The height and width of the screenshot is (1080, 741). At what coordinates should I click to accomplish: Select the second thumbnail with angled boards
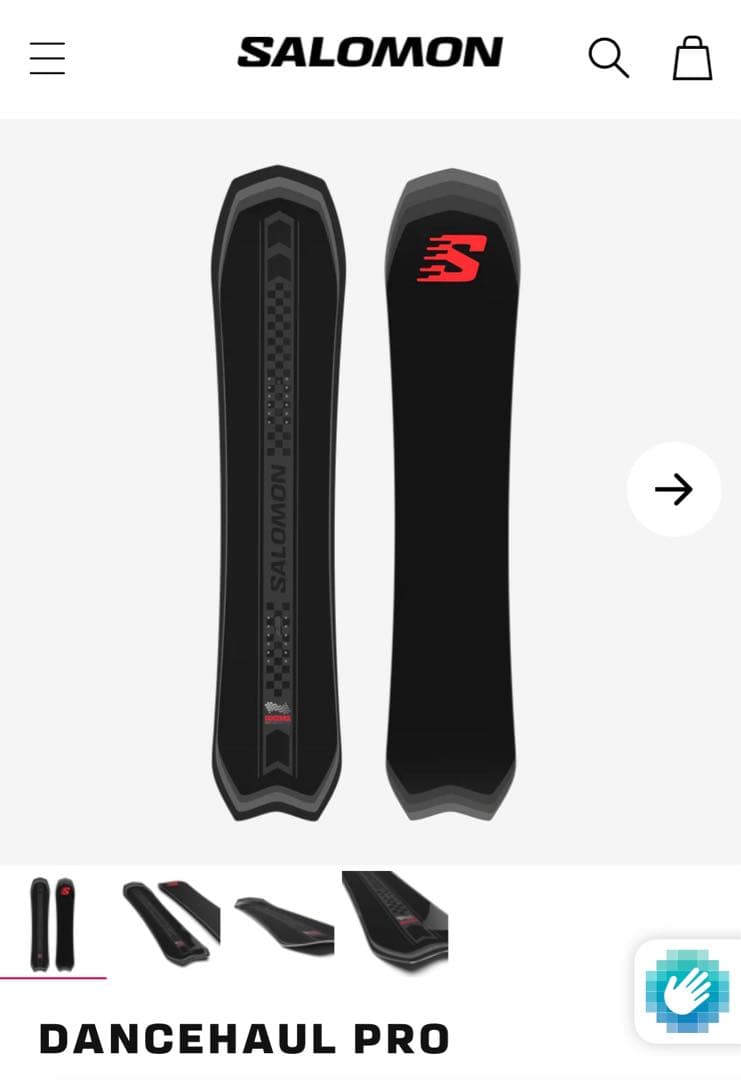coord(170,922)
